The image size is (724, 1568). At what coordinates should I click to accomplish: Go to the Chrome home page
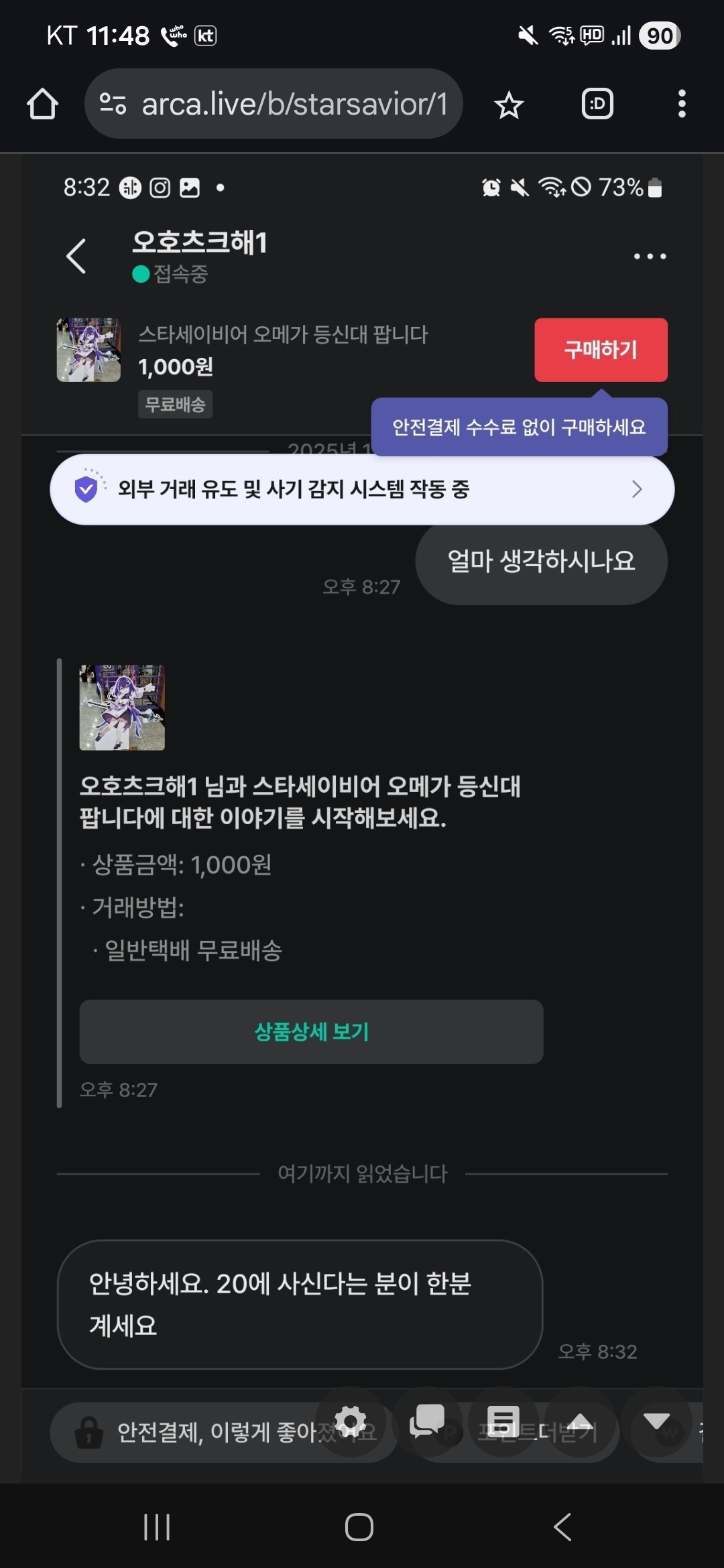click(x=42, y=104)
